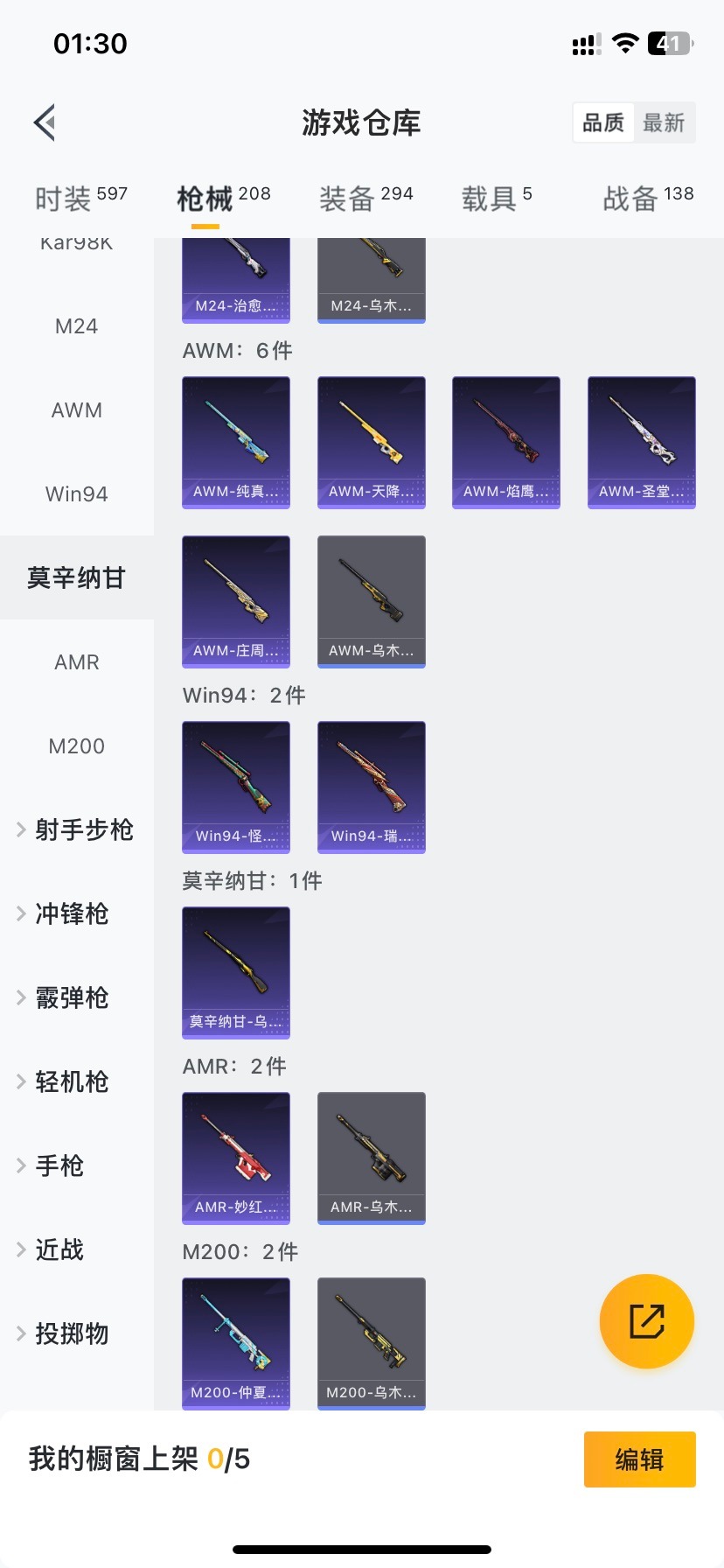The height and width of the screenshot is (1568, 724).
Task: Expand the 冲锋枪 category
Action: click(x=72, y=913)
